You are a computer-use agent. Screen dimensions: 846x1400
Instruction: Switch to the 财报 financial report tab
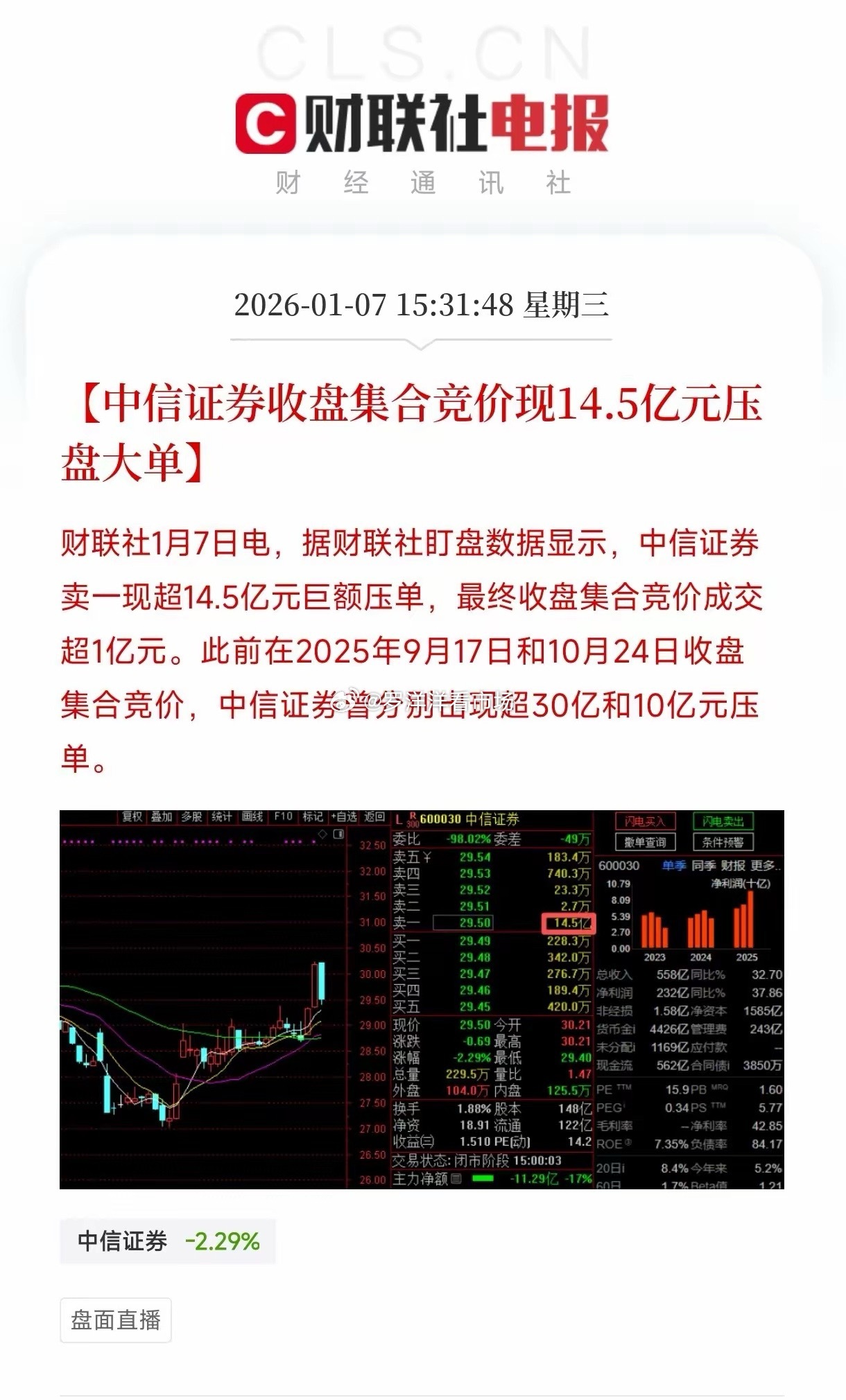click(733, 865)
